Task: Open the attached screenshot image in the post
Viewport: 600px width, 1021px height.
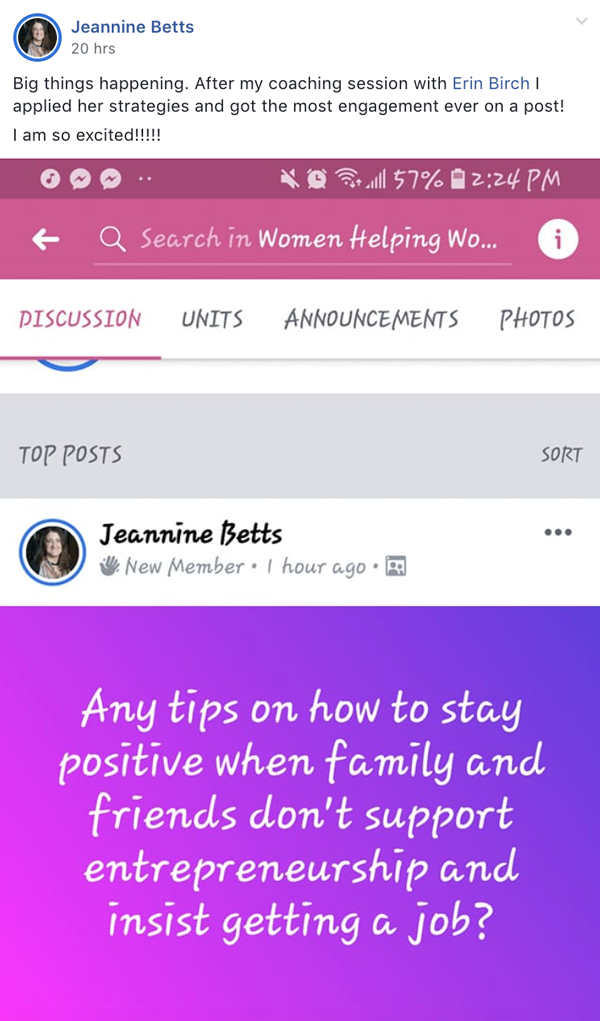Action: point(300,589)
